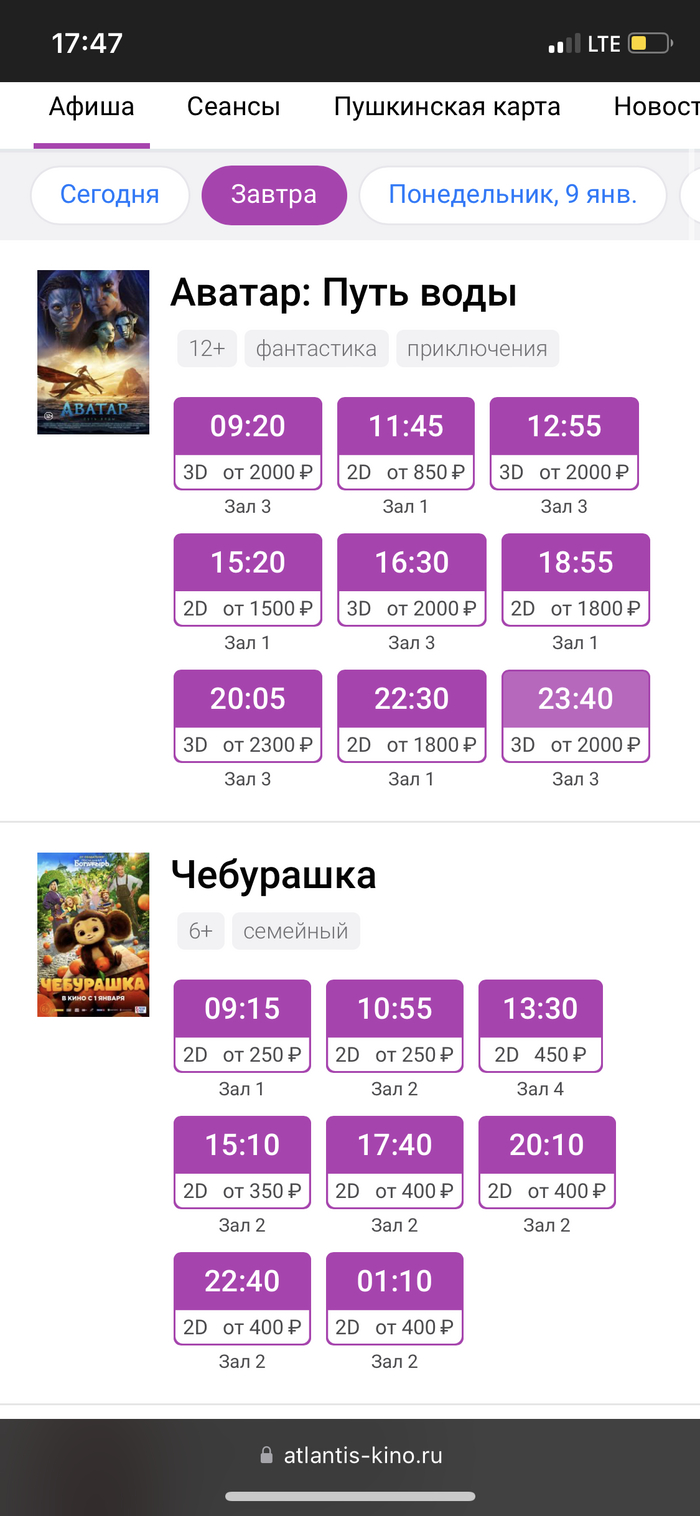700x1516 pixels.
Task: Book Аватар 09:20 3D session
Action: tap(248, 443)
